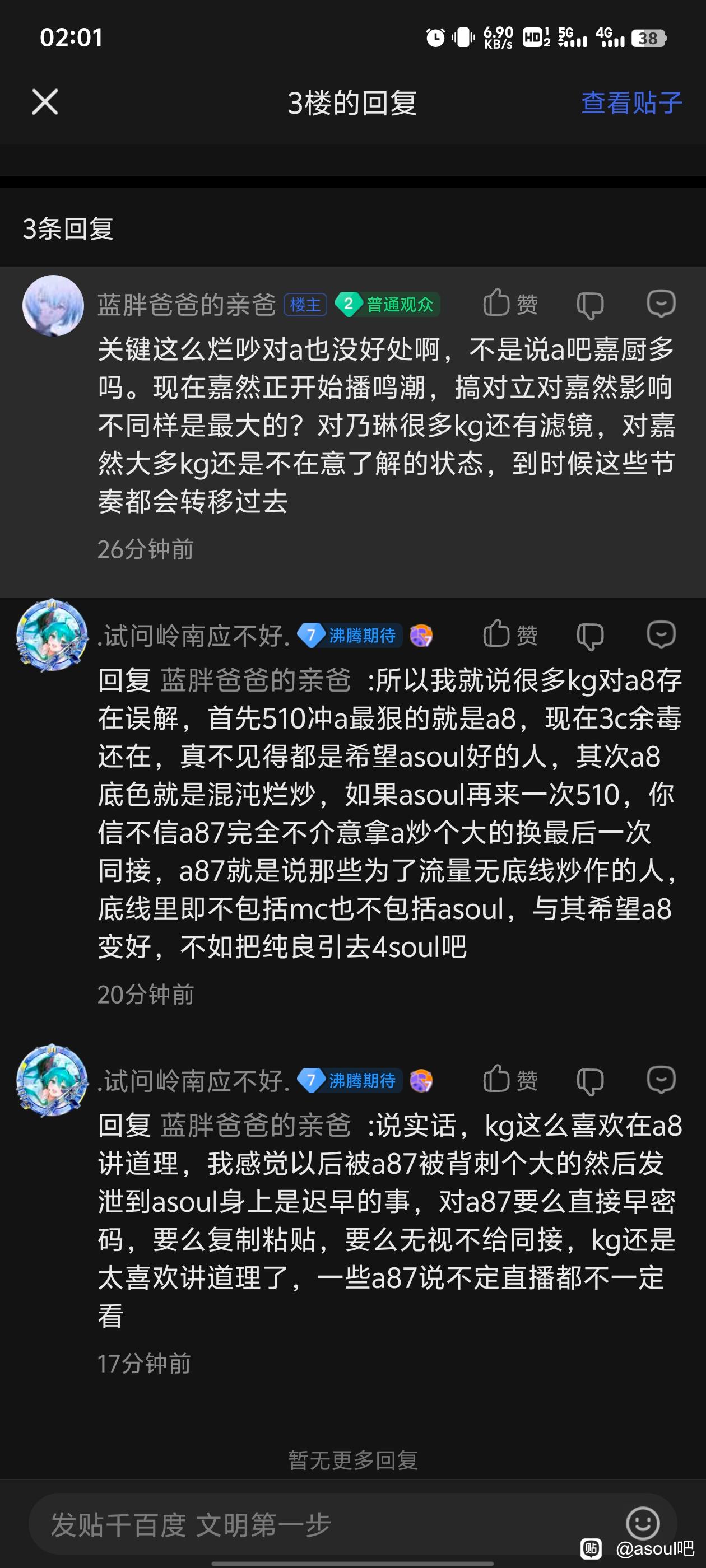Like the 20分钟前 reply by .试问岭南应不好.
706x1568 pixels.
[510, 635]
